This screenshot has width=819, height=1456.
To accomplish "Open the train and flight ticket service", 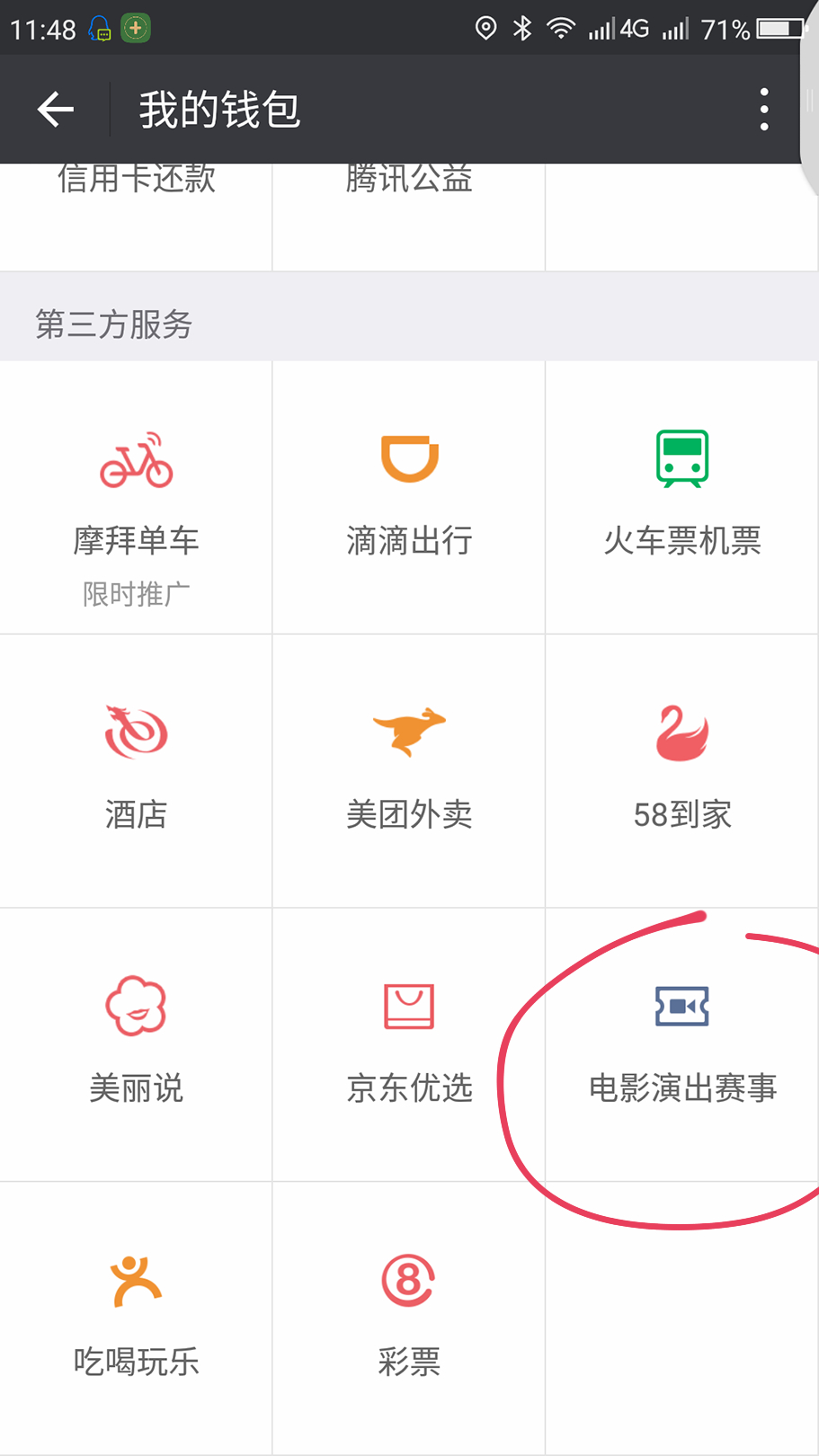I will click(x=681, y=458).
